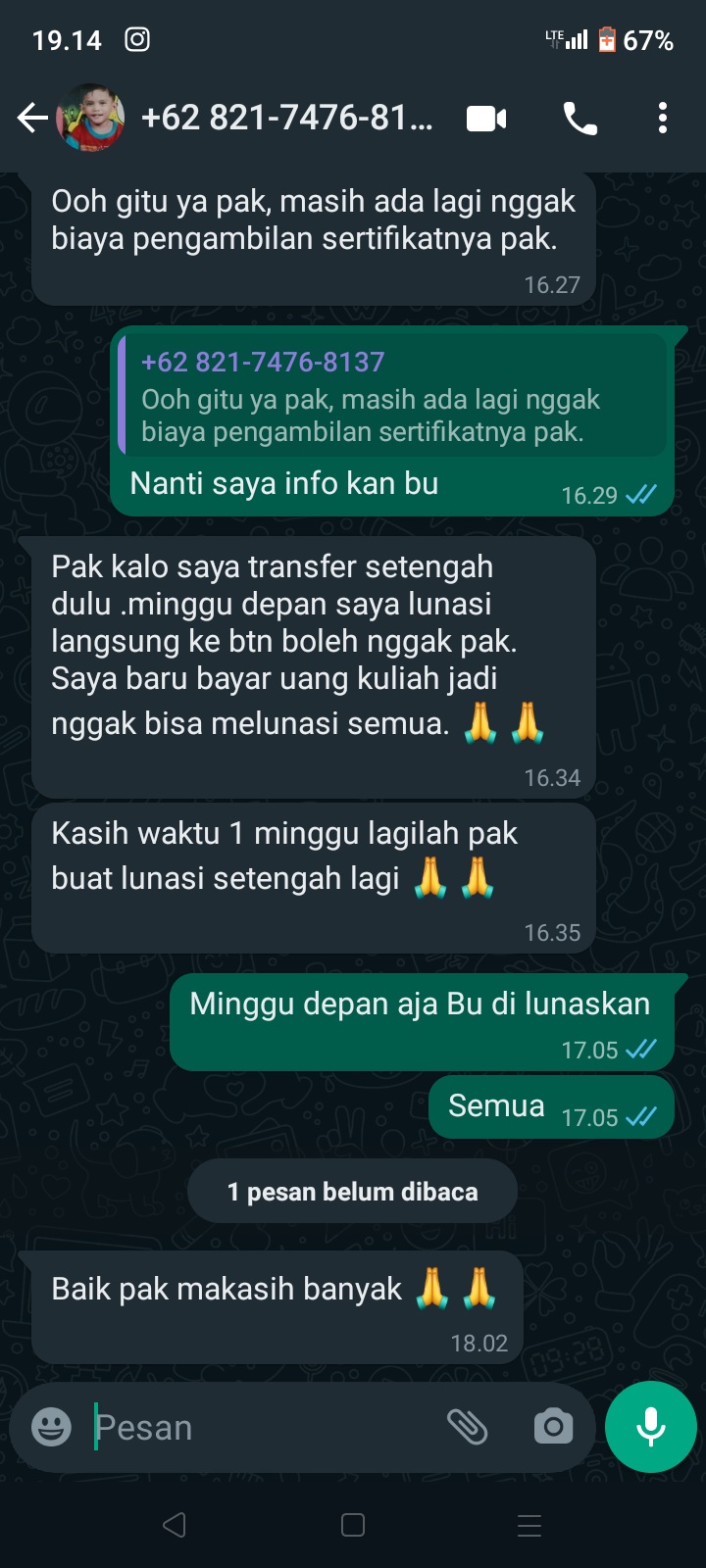
Task: Open contact info for +62 821-7476-81…
Action: [286, 119]
